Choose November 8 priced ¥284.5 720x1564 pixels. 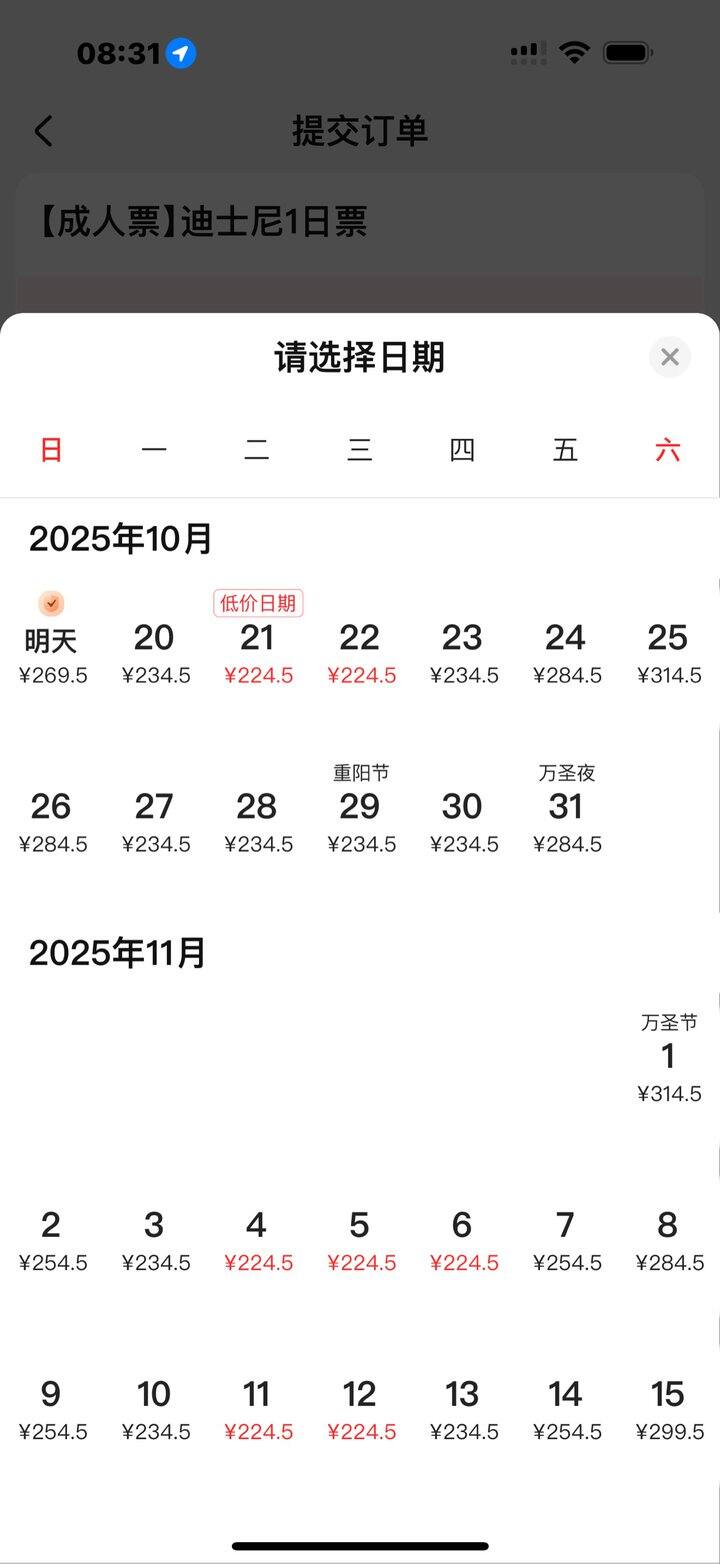[668, 1238]
